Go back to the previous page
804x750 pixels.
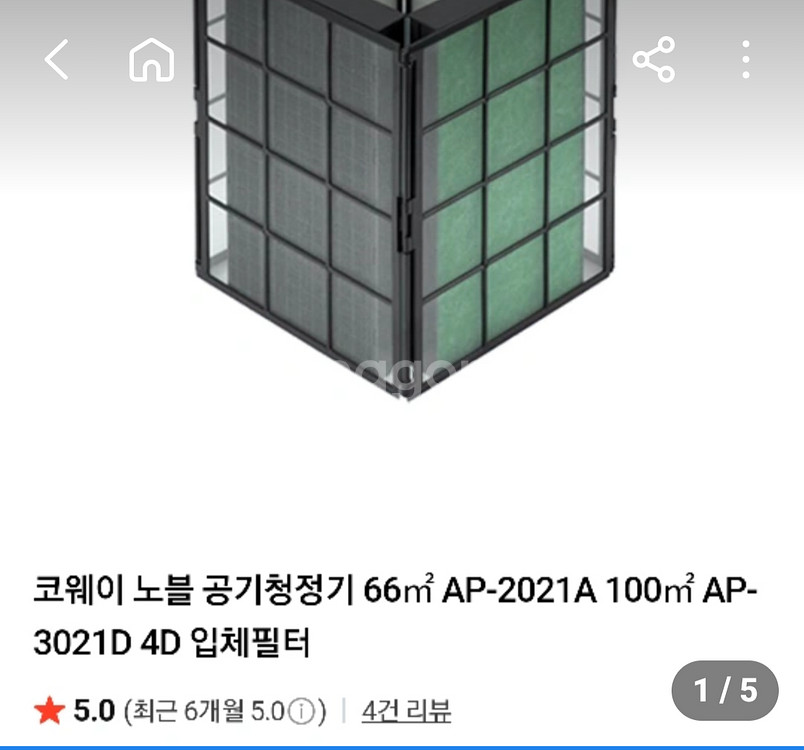57,60
